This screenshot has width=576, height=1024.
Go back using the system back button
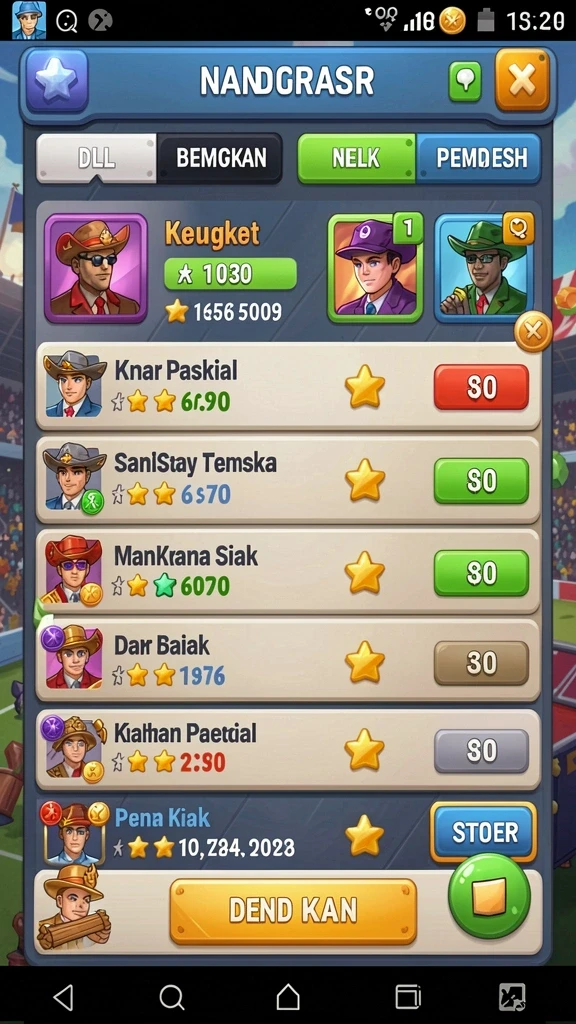(x=63, y=997)
